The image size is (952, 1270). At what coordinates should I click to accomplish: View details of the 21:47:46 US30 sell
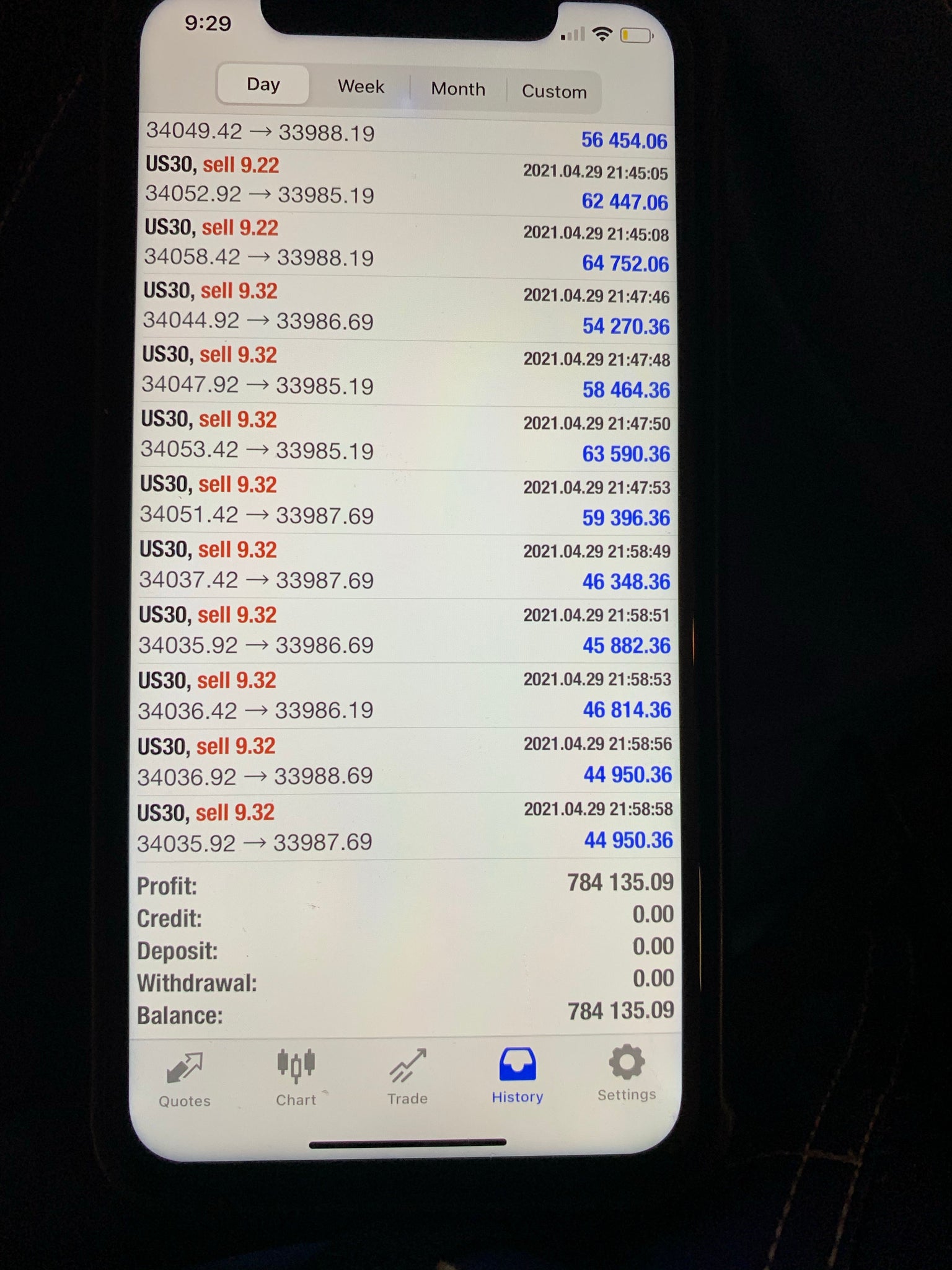tap(406, 308)
